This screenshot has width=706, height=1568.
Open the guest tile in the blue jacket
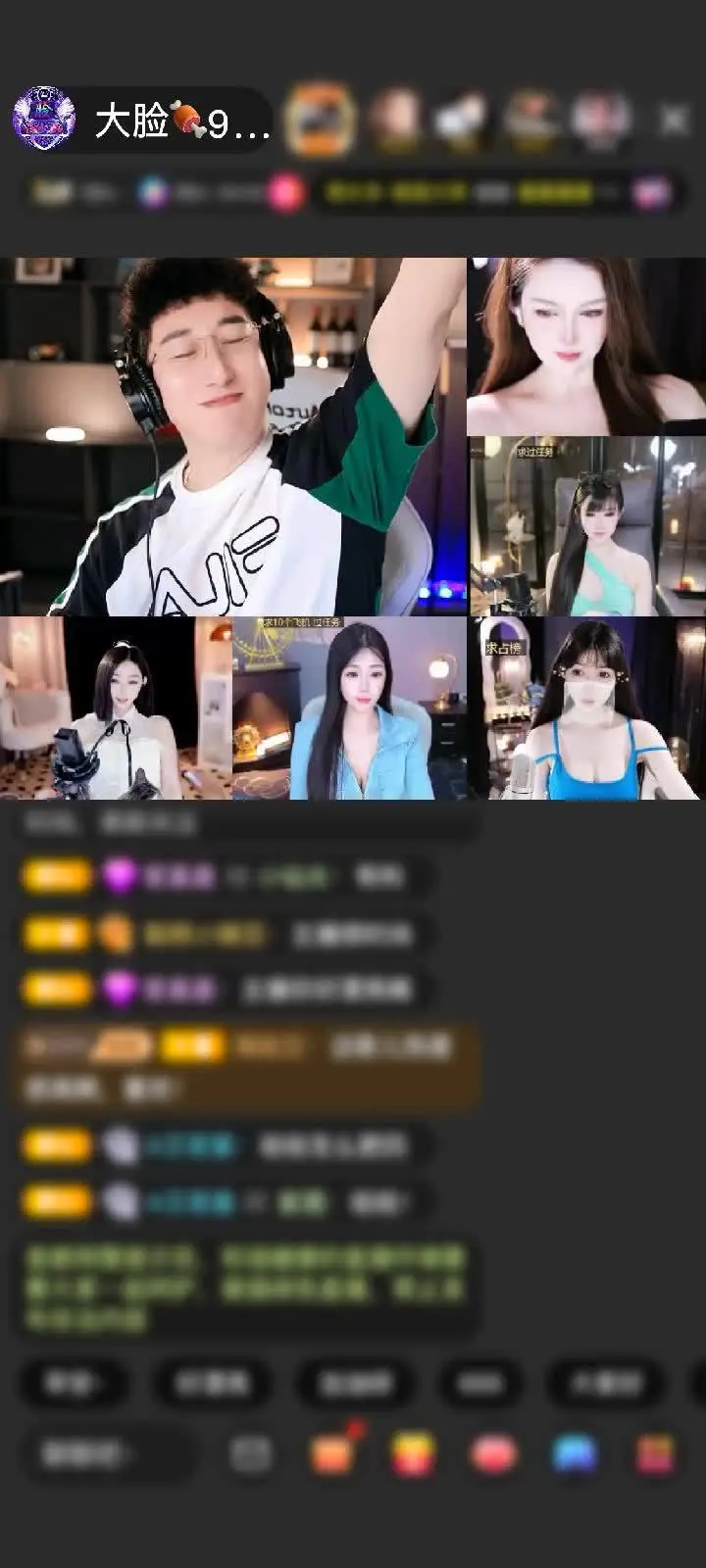point(350,708)
